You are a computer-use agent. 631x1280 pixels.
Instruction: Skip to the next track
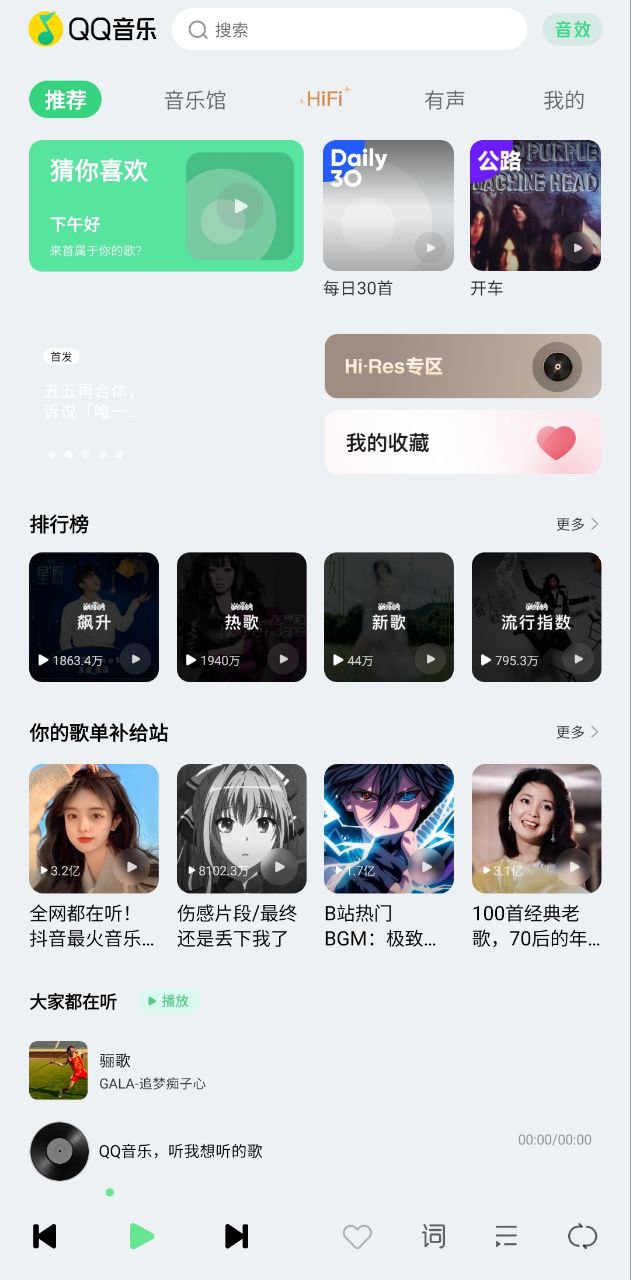(x=237, y=1236)
